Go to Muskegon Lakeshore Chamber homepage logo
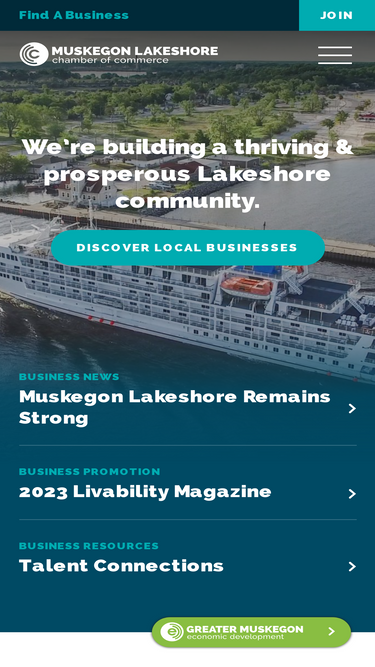 119,54
